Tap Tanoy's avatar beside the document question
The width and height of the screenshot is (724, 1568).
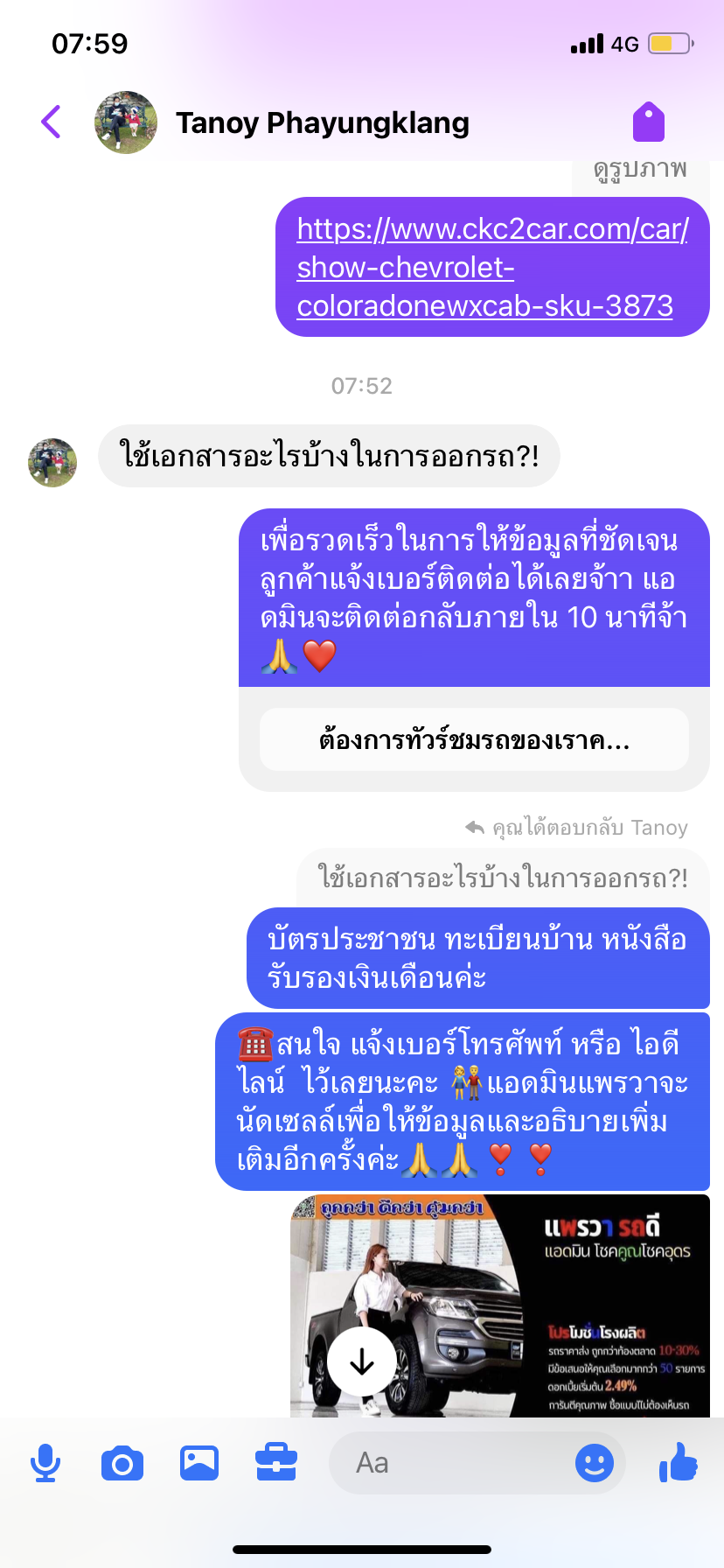[52, 462]
